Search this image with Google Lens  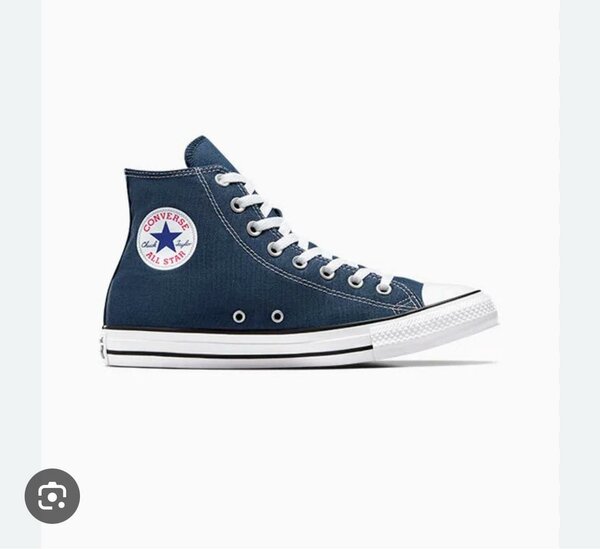tap(52, 496)
